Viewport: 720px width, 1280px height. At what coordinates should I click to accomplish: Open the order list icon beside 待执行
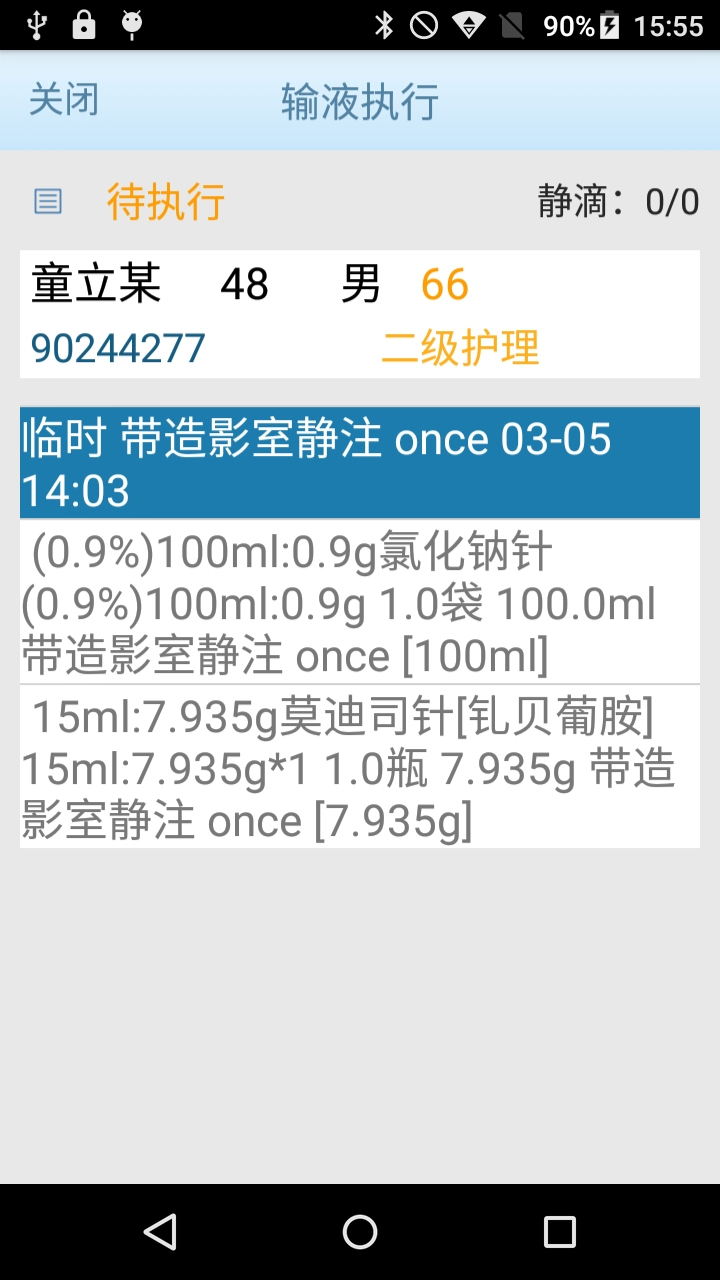(47, 201)
